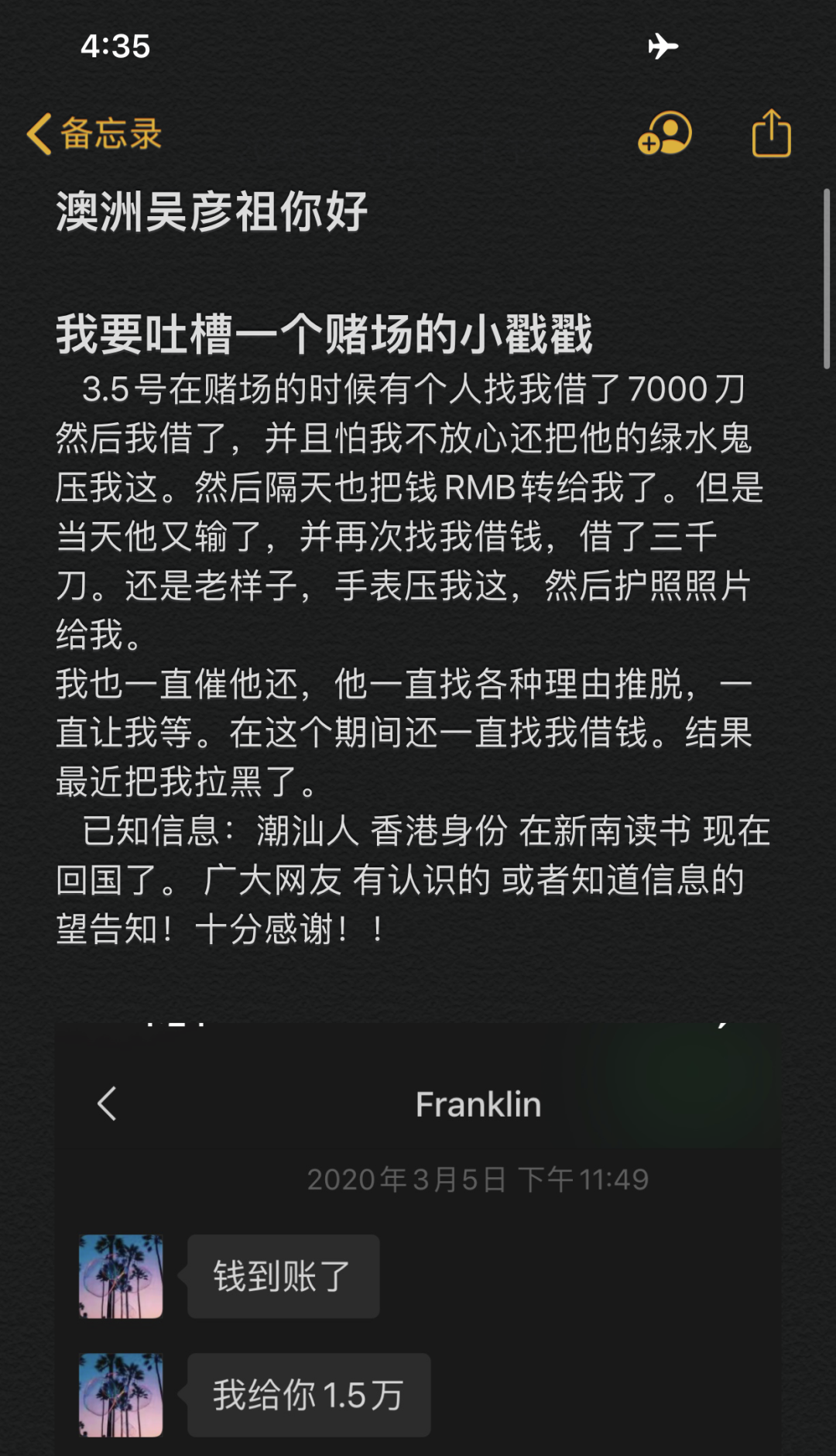This screenshot has width=836, height=1456.
Task: Go back to 备忘录 notes list
Action: [94, 134]
